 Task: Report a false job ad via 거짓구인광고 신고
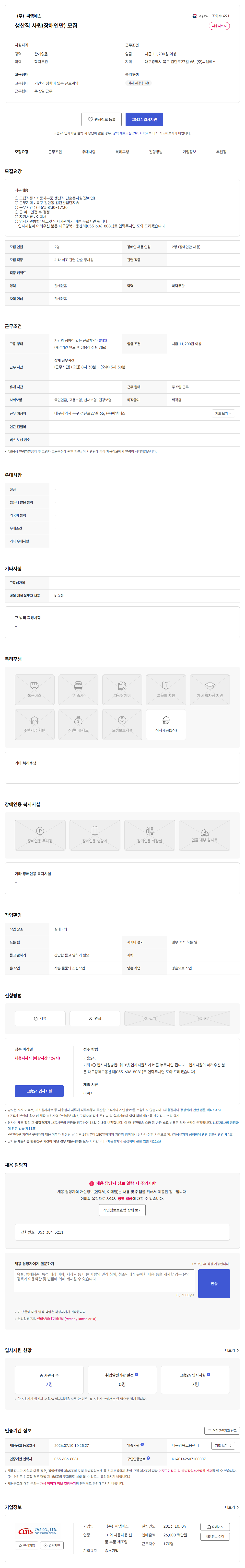coord(222,1430)
